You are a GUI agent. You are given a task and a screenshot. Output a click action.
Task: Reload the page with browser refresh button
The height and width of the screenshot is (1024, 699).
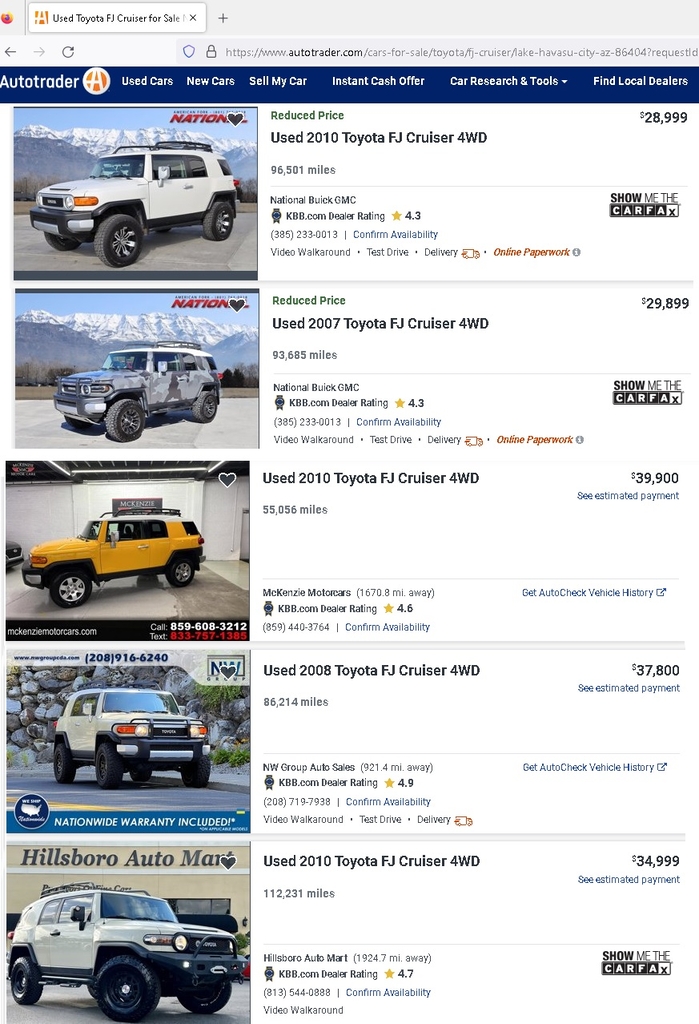point(68,52)
